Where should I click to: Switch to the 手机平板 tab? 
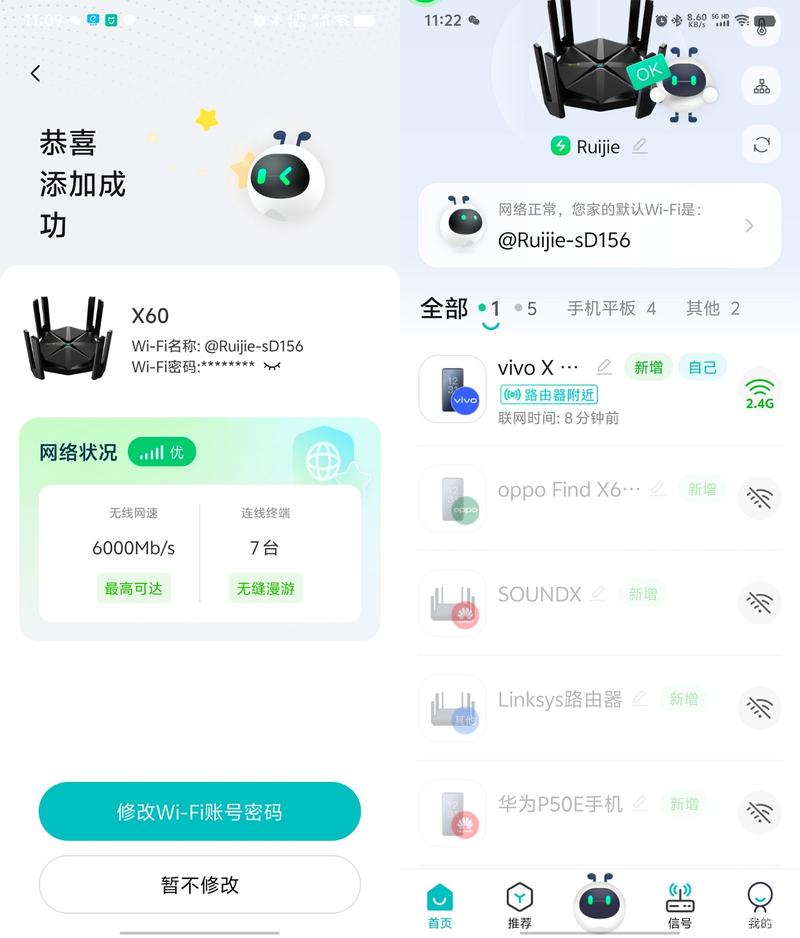tap(611, 308)
